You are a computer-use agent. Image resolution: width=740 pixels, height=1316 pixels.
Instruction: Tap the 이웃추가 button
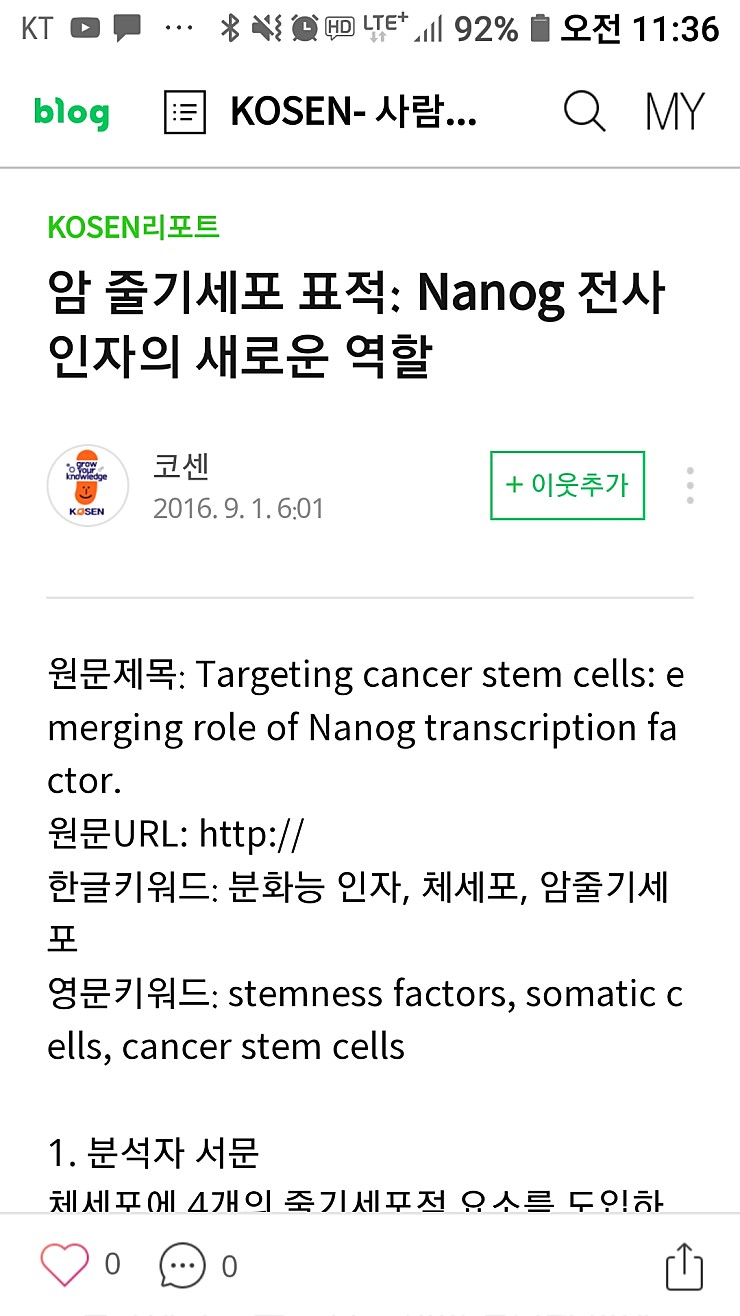tap(567, 485)
